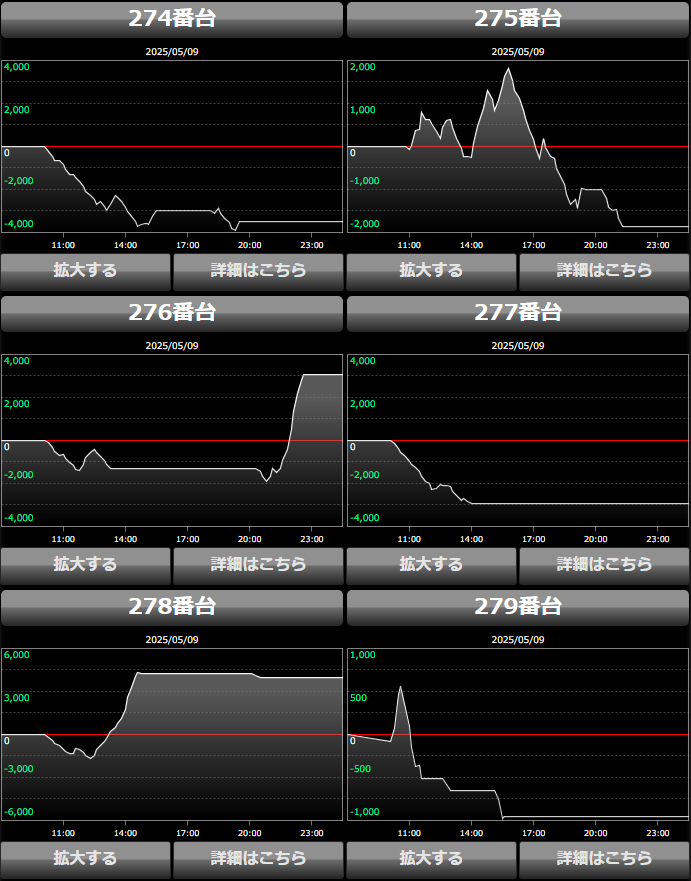This screenshot has height=881, width=691.
Task: Enlarge the graph for 275番台
Action: pyautogui.click(x=431, y=270)
